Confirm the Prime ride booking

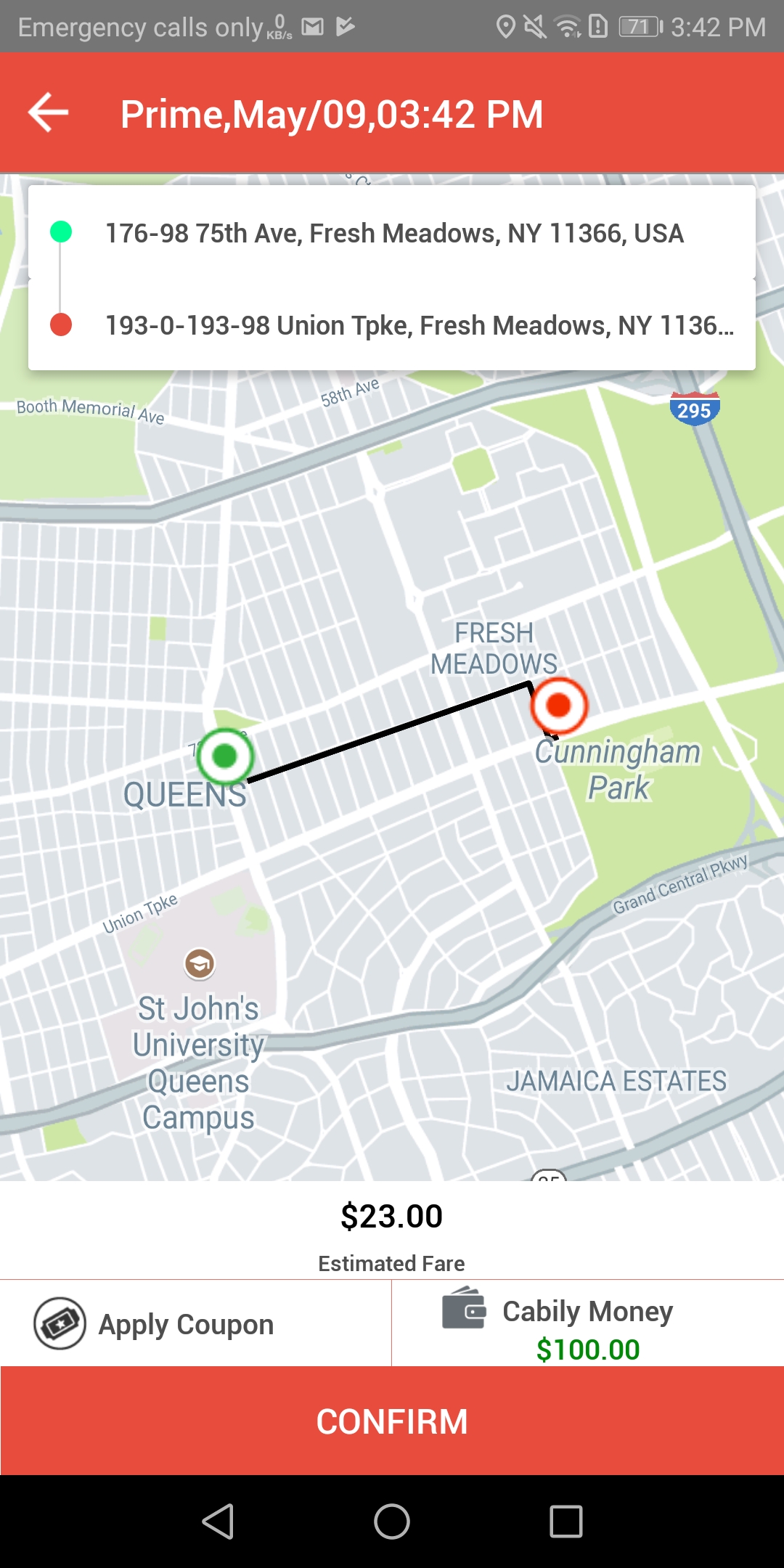(x=392, y=1421)
